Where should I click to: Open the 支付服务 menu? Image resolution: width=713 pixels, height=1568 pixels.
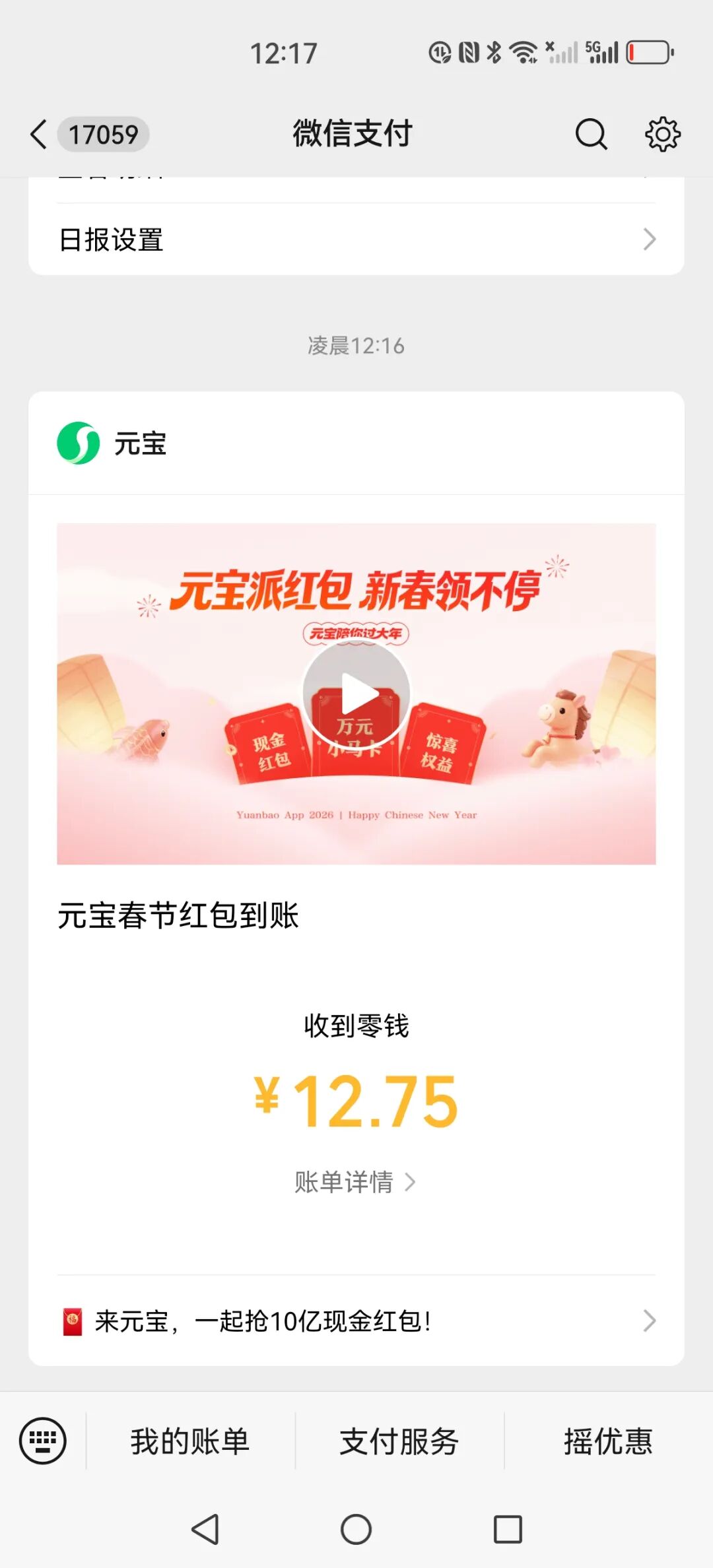click(x=399, y=1441)
